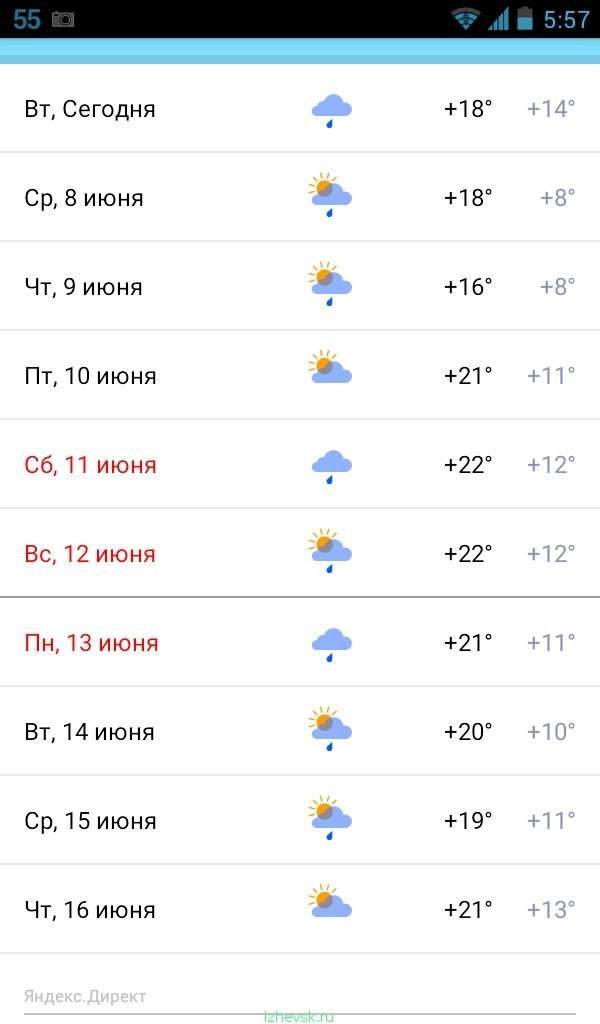
Task: View details for Пт, 10 июня
Action: point(300,375)
